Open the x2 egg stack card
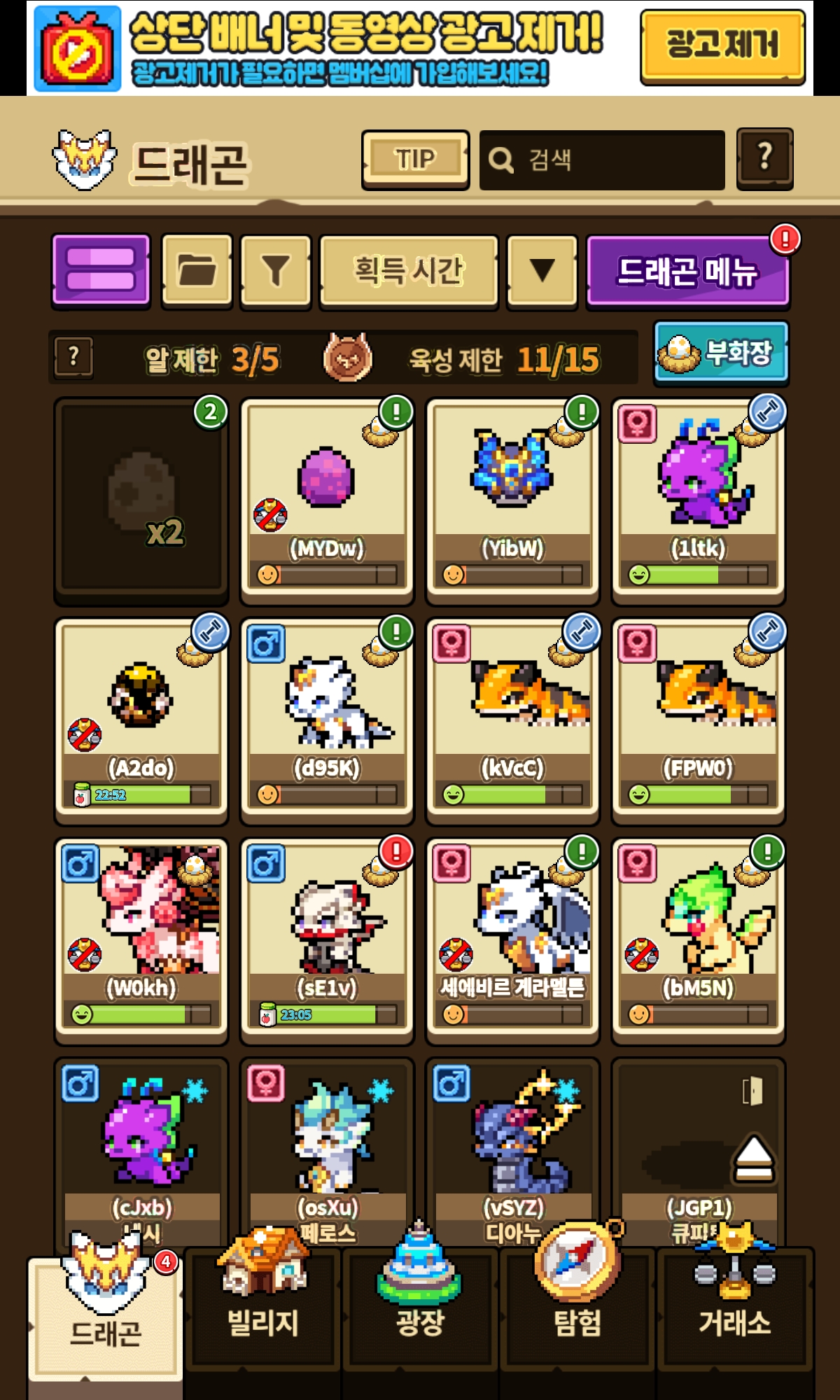 [x=141, y=500]
